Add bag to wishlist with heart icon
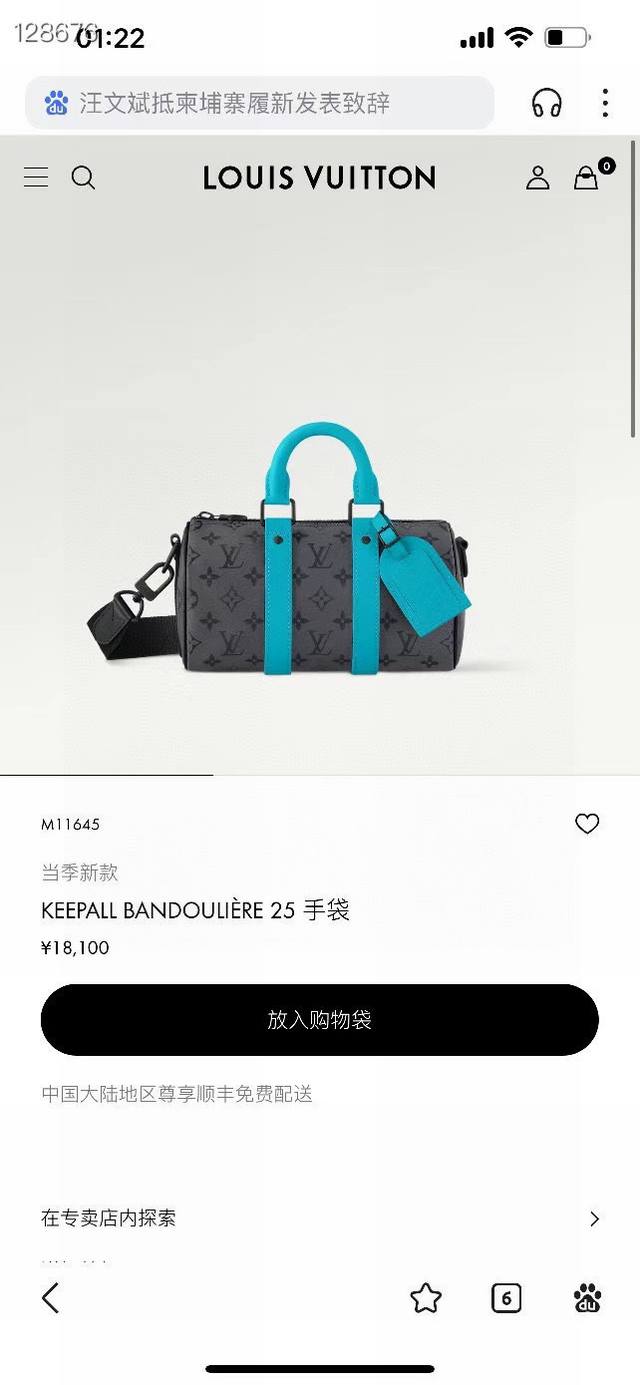The width and height of the screenshot is (640, 1385). [587, 824]
